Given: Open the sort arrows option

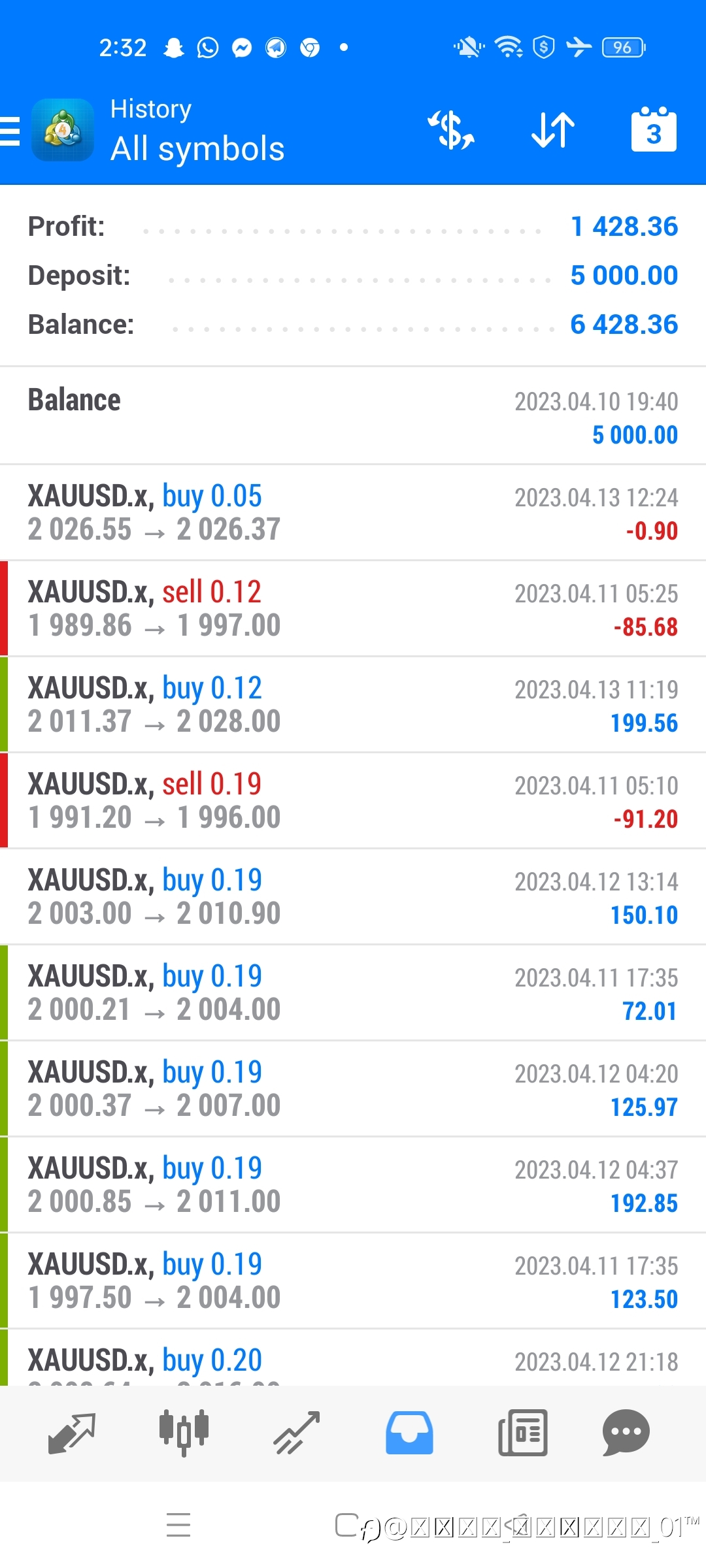Looking at the screenshot, I should click(553, 130).
